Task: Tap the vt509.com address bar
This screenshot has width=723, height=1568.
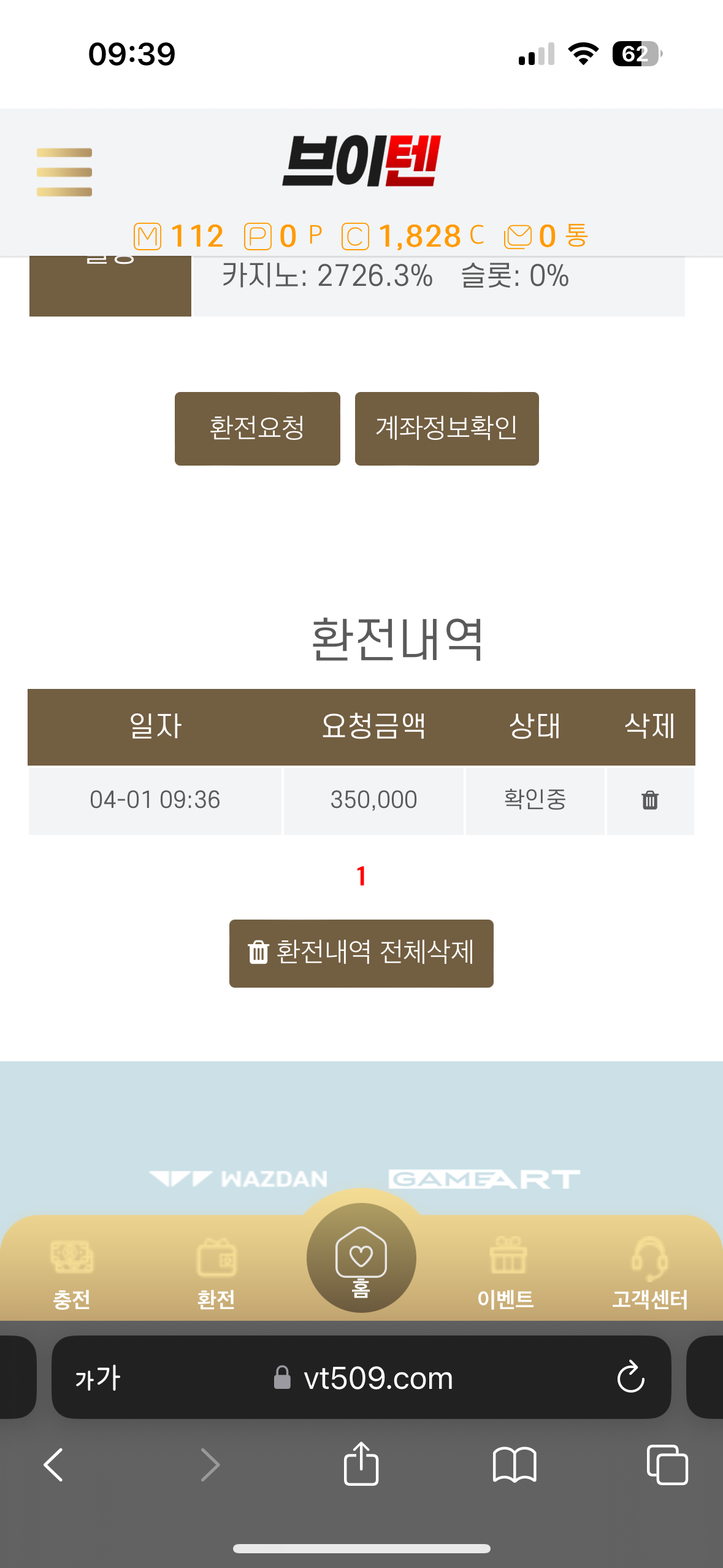Action: tap(378, 1378)
